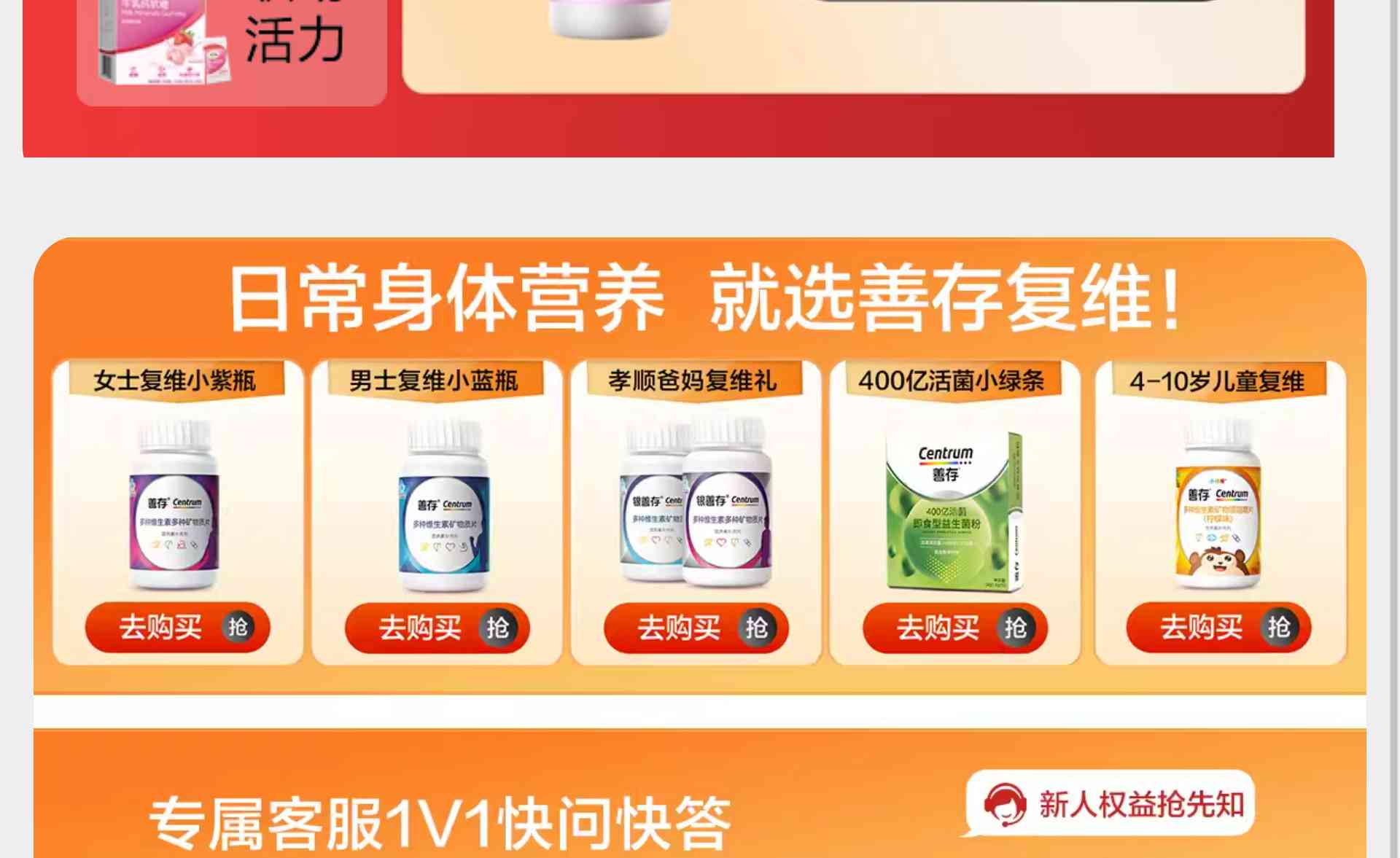Open the 专属客服1V1快问快答 banner
This screenshot has height=858, width=1400.
pyautogui.click(x=440, y=822)
